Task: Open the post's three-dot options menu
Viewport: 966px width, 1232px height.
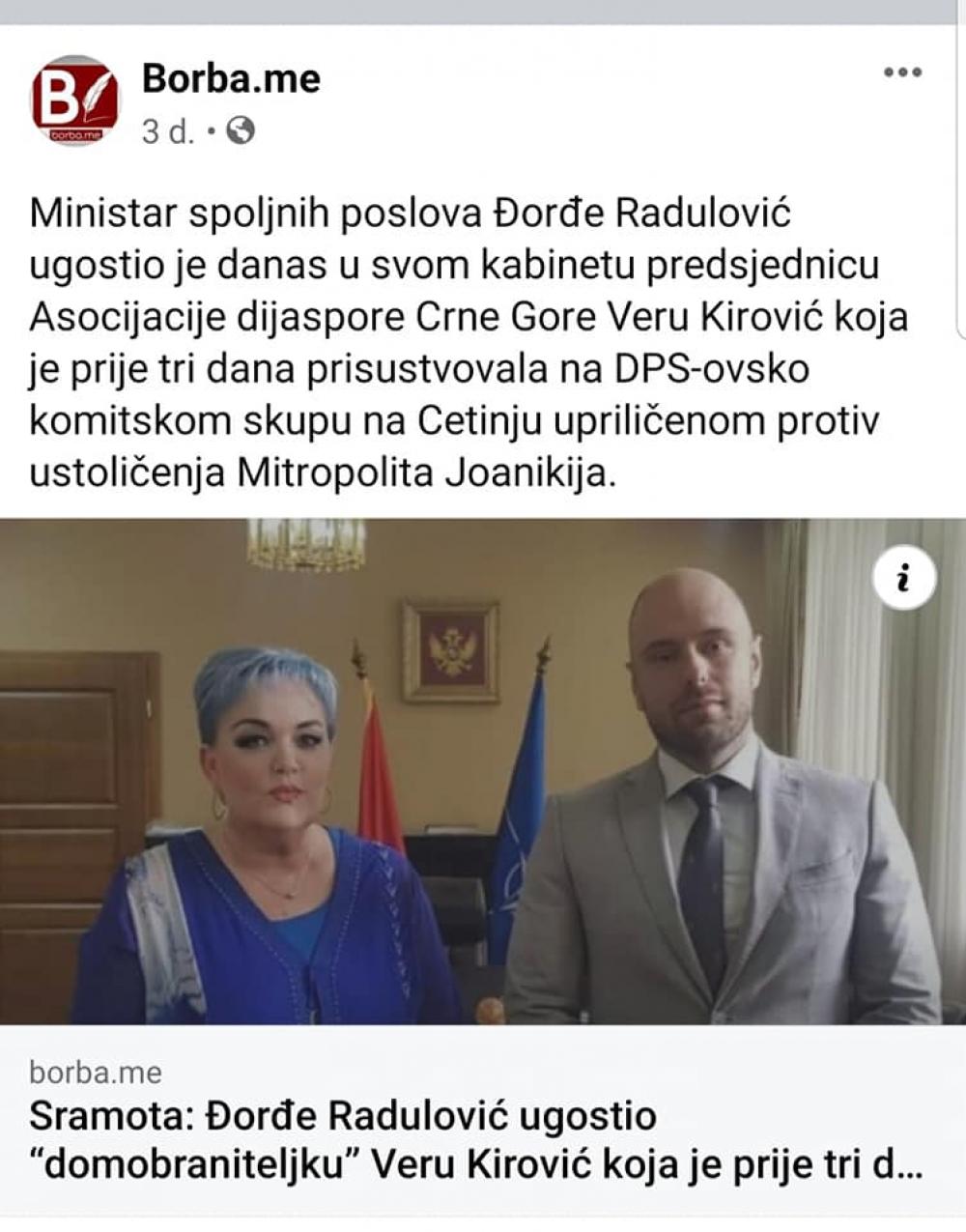Action: tap(902, 72)
